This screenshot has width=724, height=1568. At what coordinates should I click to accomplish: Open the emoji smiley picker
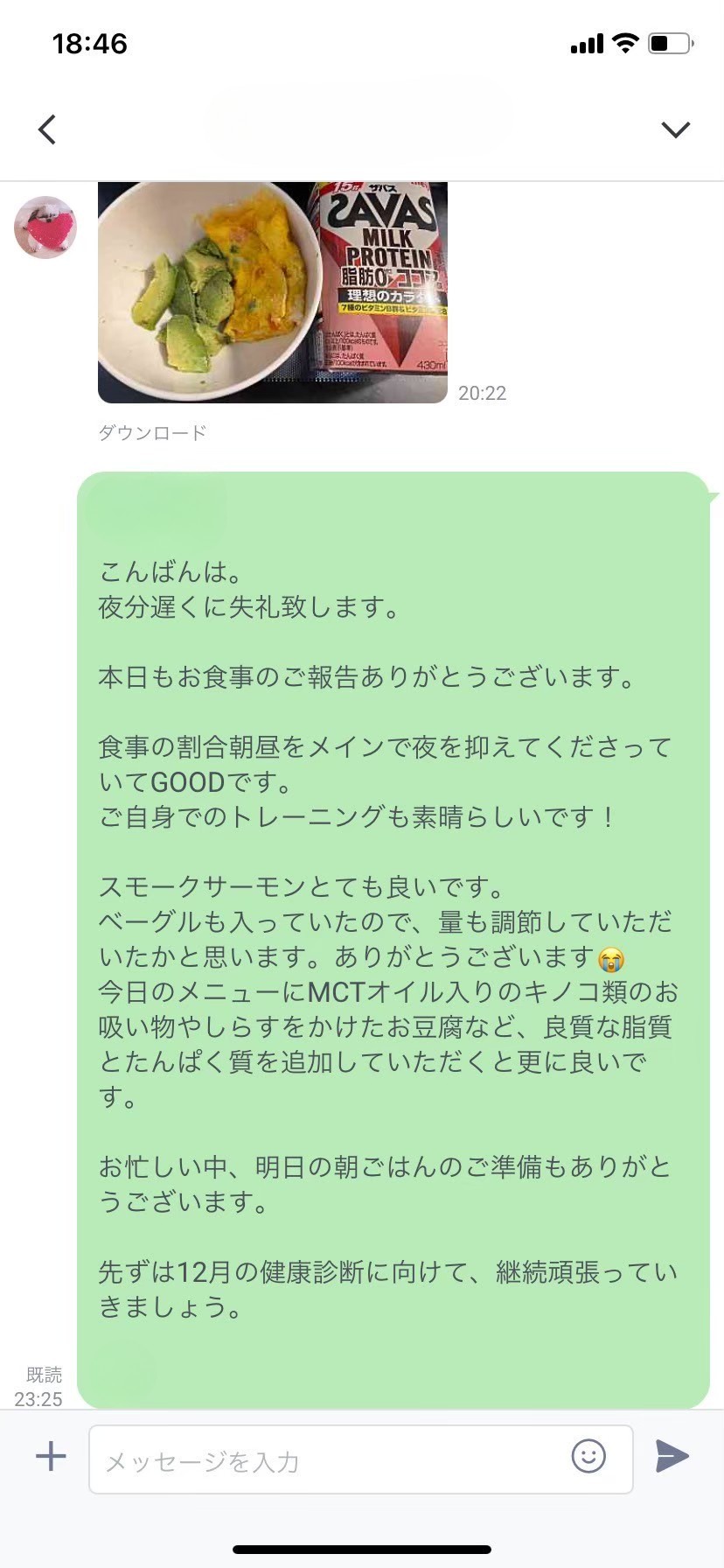point(589,1455)
